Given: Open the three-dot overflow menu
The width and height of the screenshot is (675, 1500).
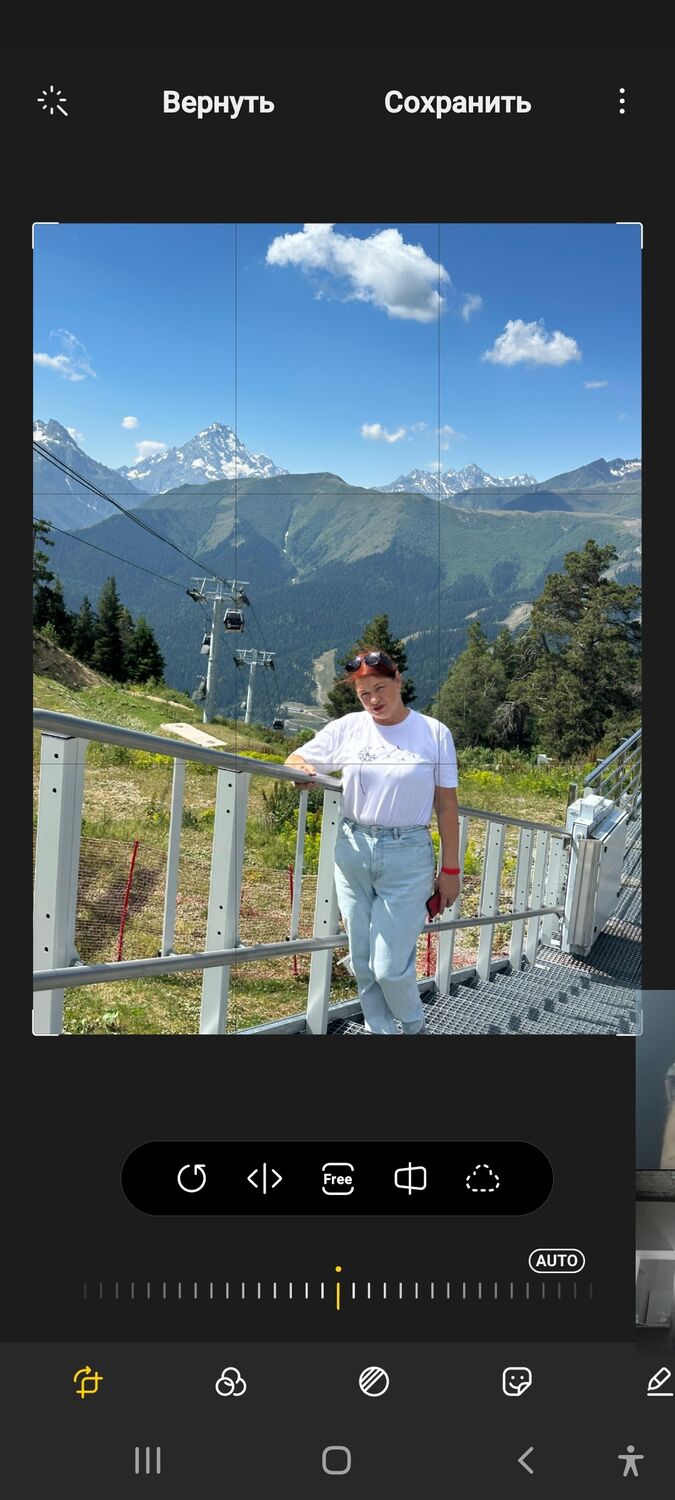Looking at the screenshot, I should pyautogui.click(x=622, y=101).
